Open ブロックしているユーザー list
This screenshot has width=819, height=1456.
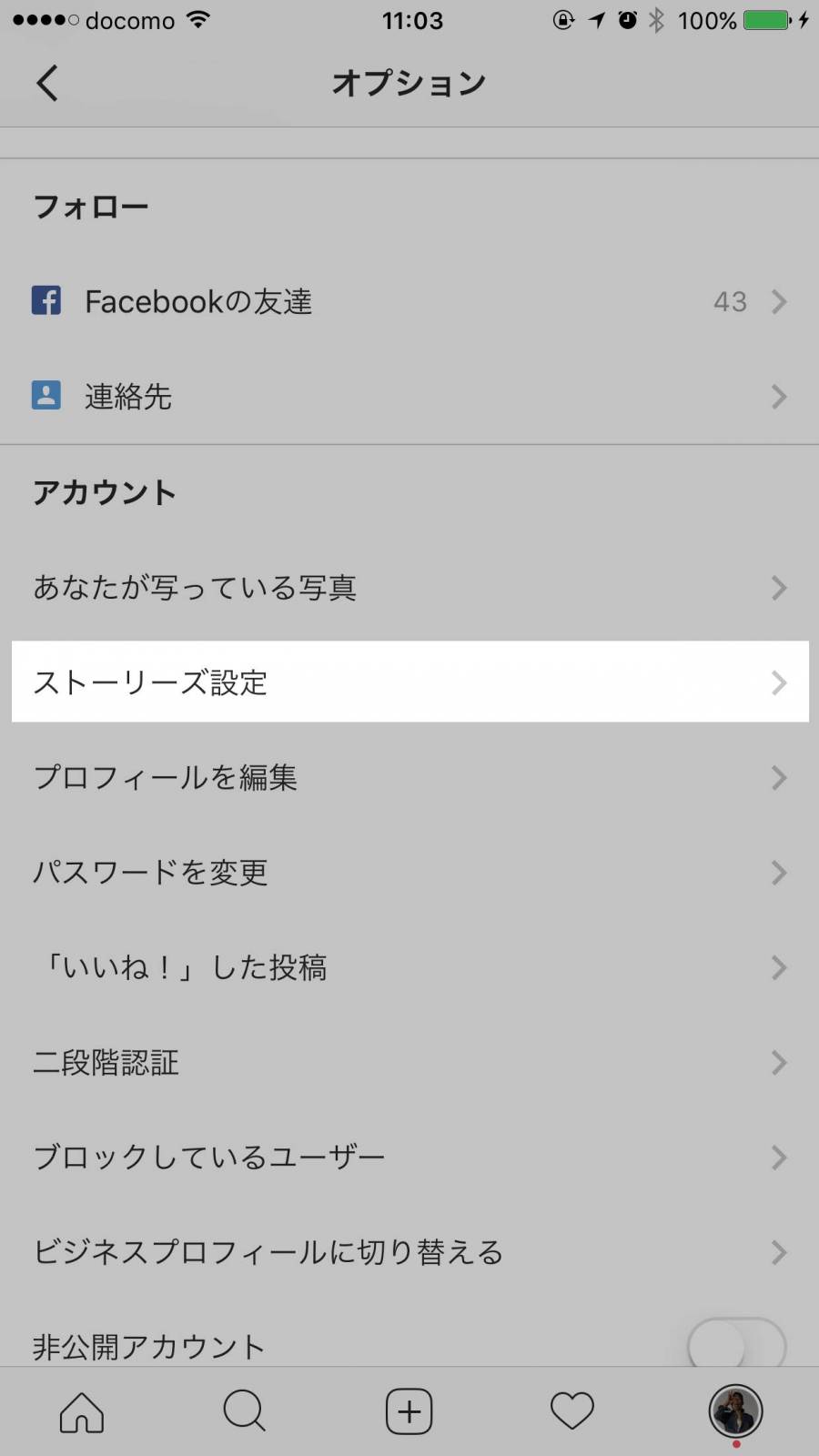pyautogui.click(x=409, y=1158)
